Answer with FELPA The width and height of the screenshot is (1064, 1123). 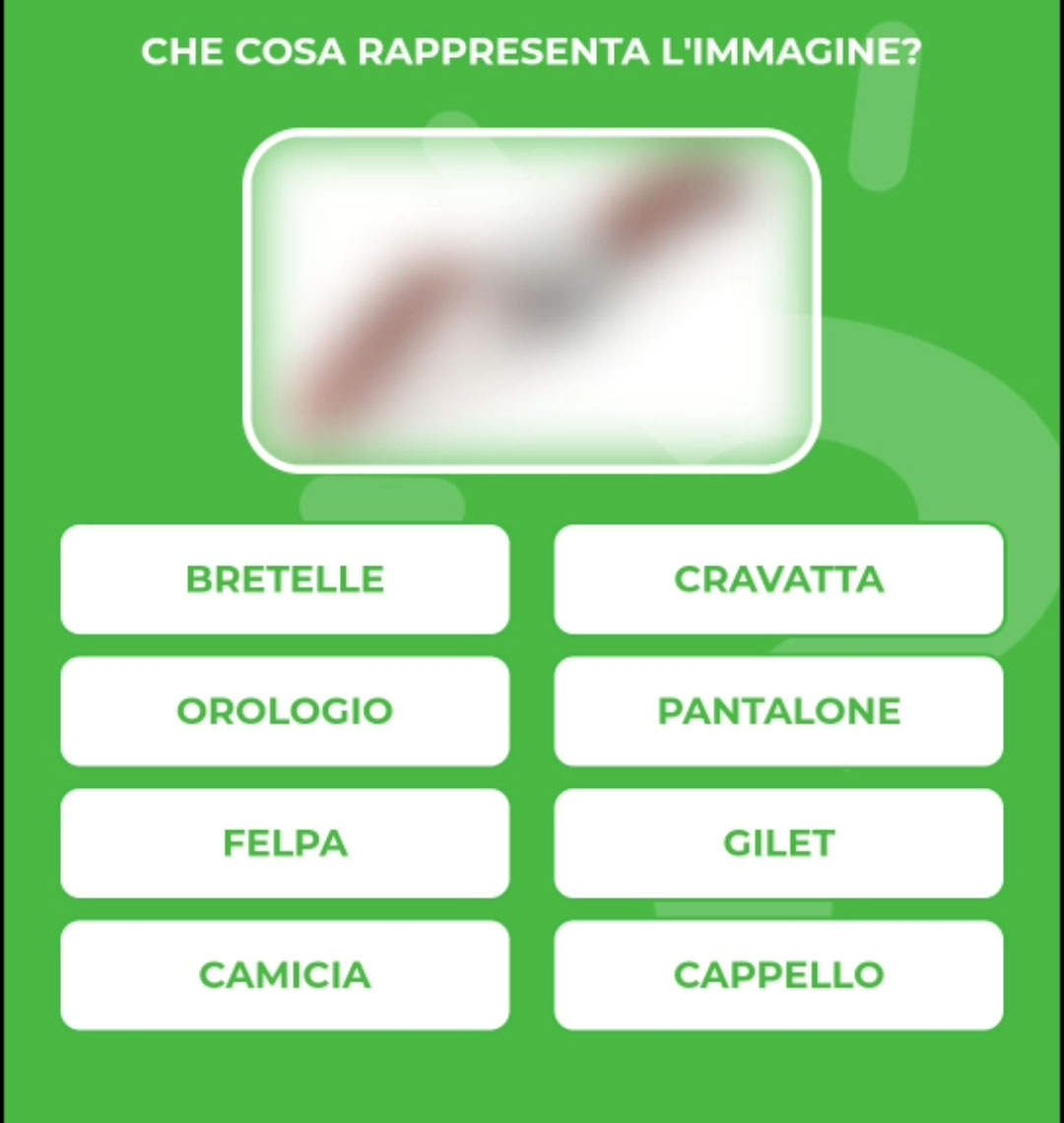coord(285,843)
